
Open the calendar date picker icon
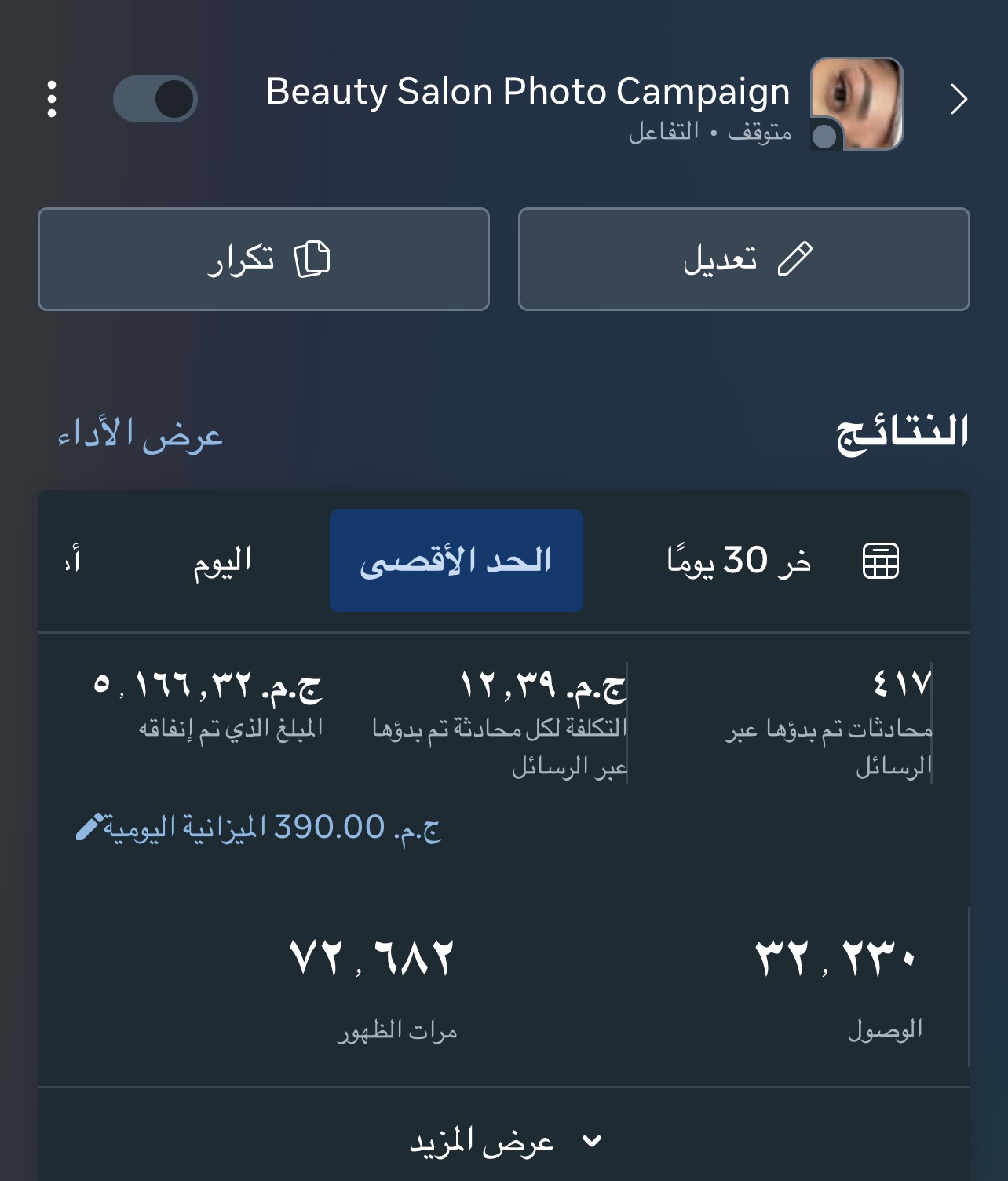click(x=880, y=561)
